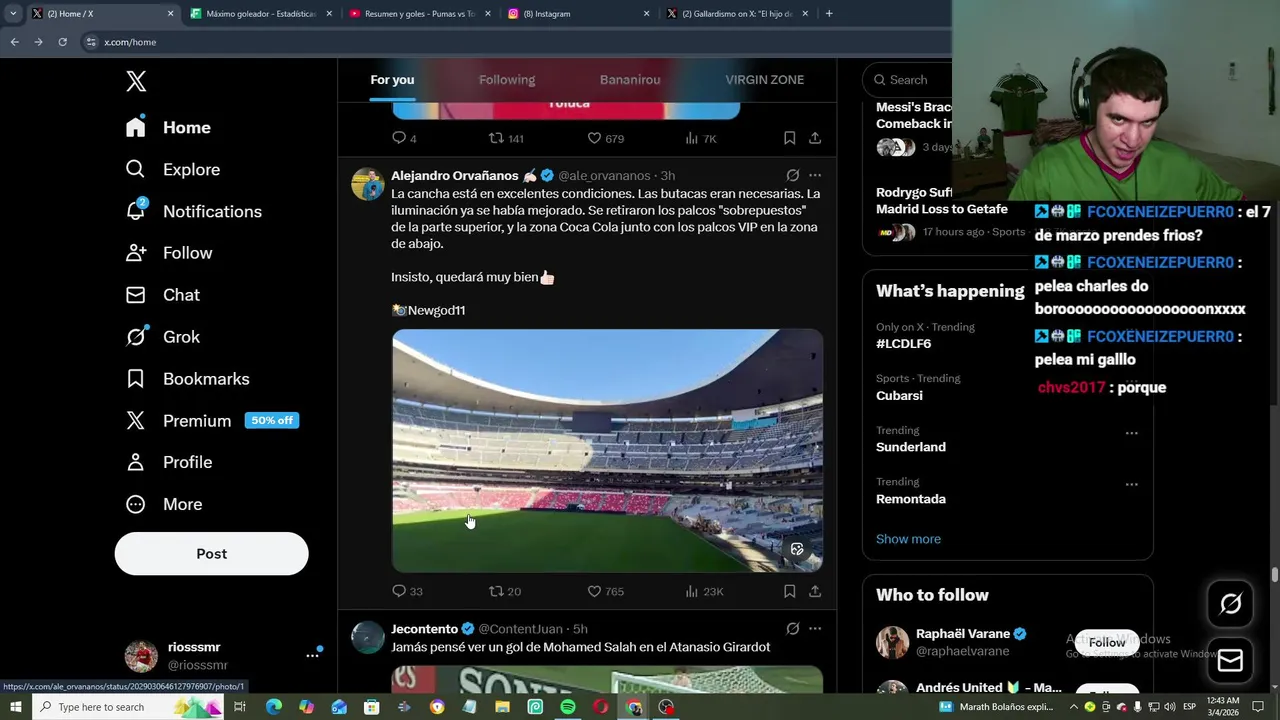Compose a new Post
The height and width of the screenshot is (720, 1280).
[211, 554]
